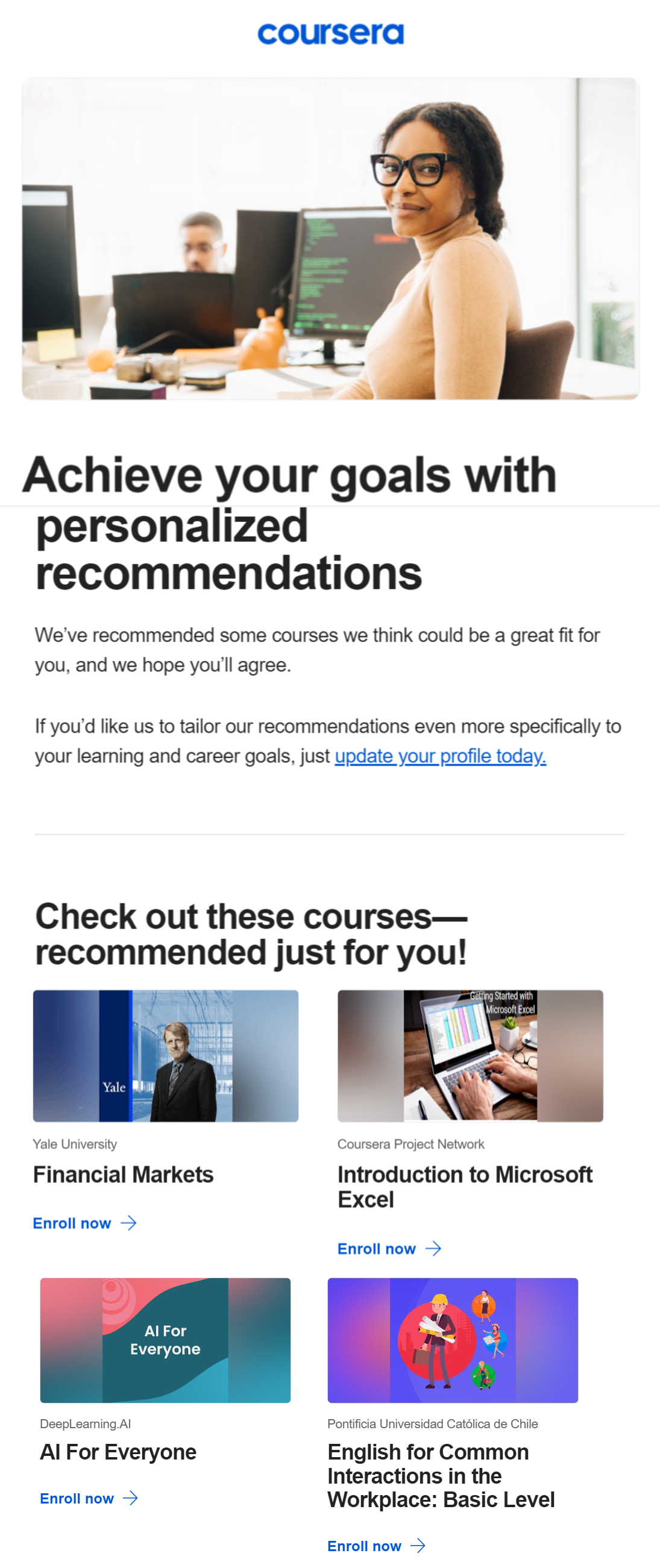Tap the hero banner image
This screenshot has width=660, height=1568.
pyautogui.click(x=330, y=239)
